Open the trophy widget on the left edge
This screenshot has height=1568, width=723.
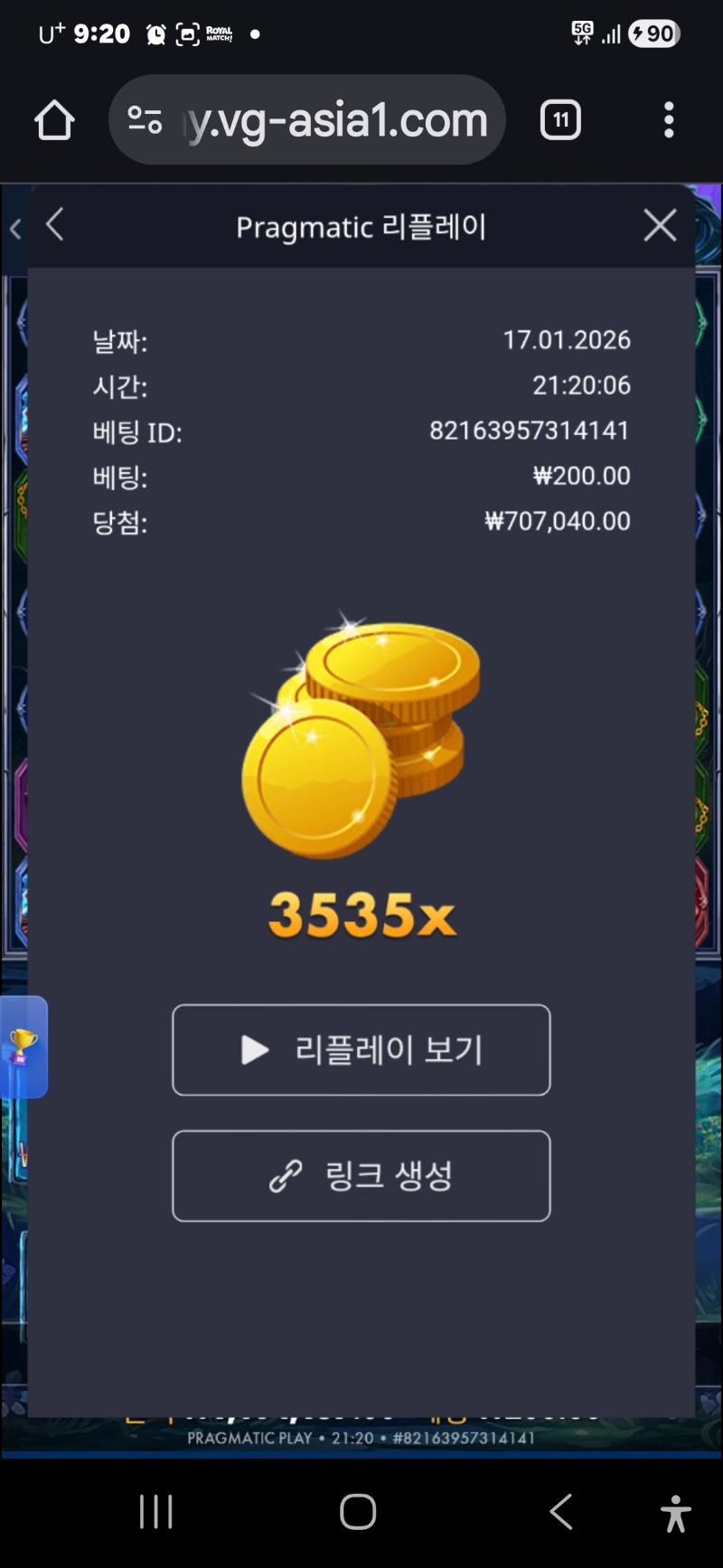[23, 1047]
